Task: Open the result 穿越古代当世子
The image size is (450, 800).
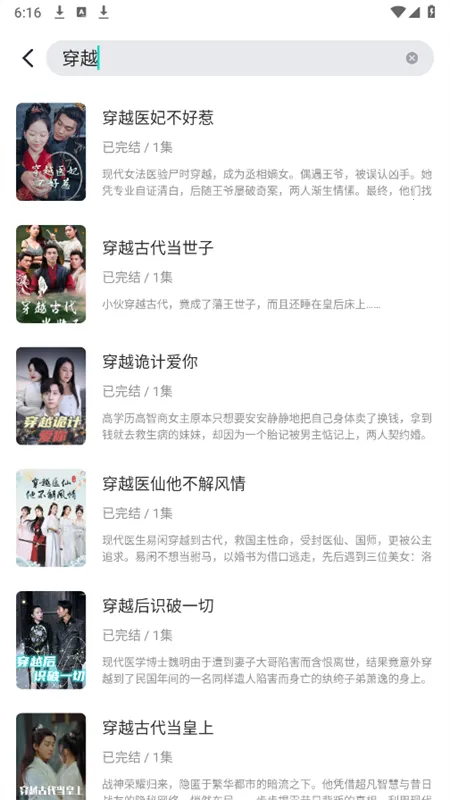Action: click(224, 274)
